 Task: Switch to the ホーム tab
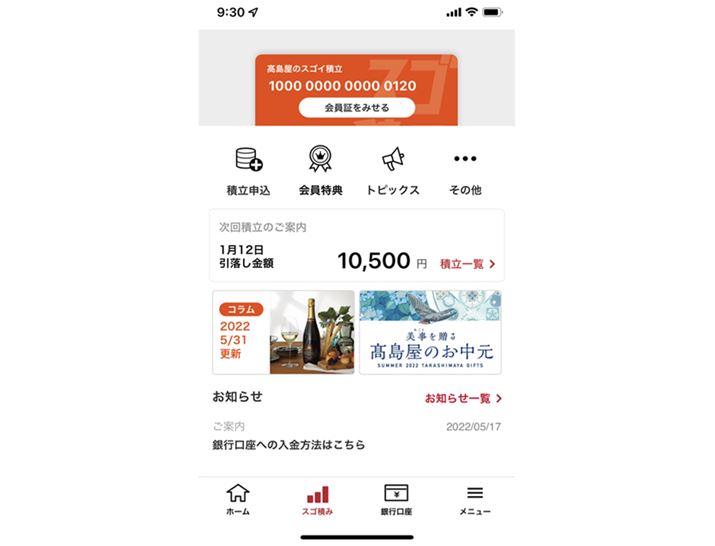click(238, 500)
